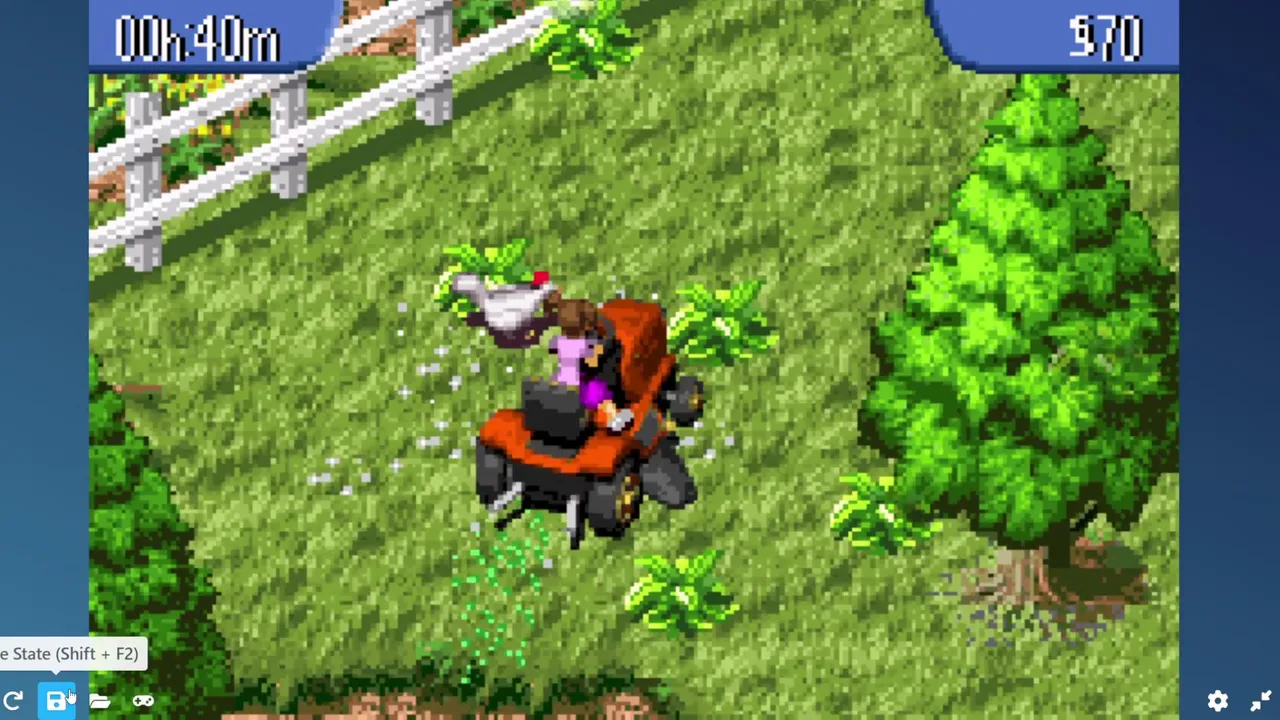The height and width of the screenshot is (720, 1280).
Task: Open the gamepad controls settings
Action: (x=143, y=701)
